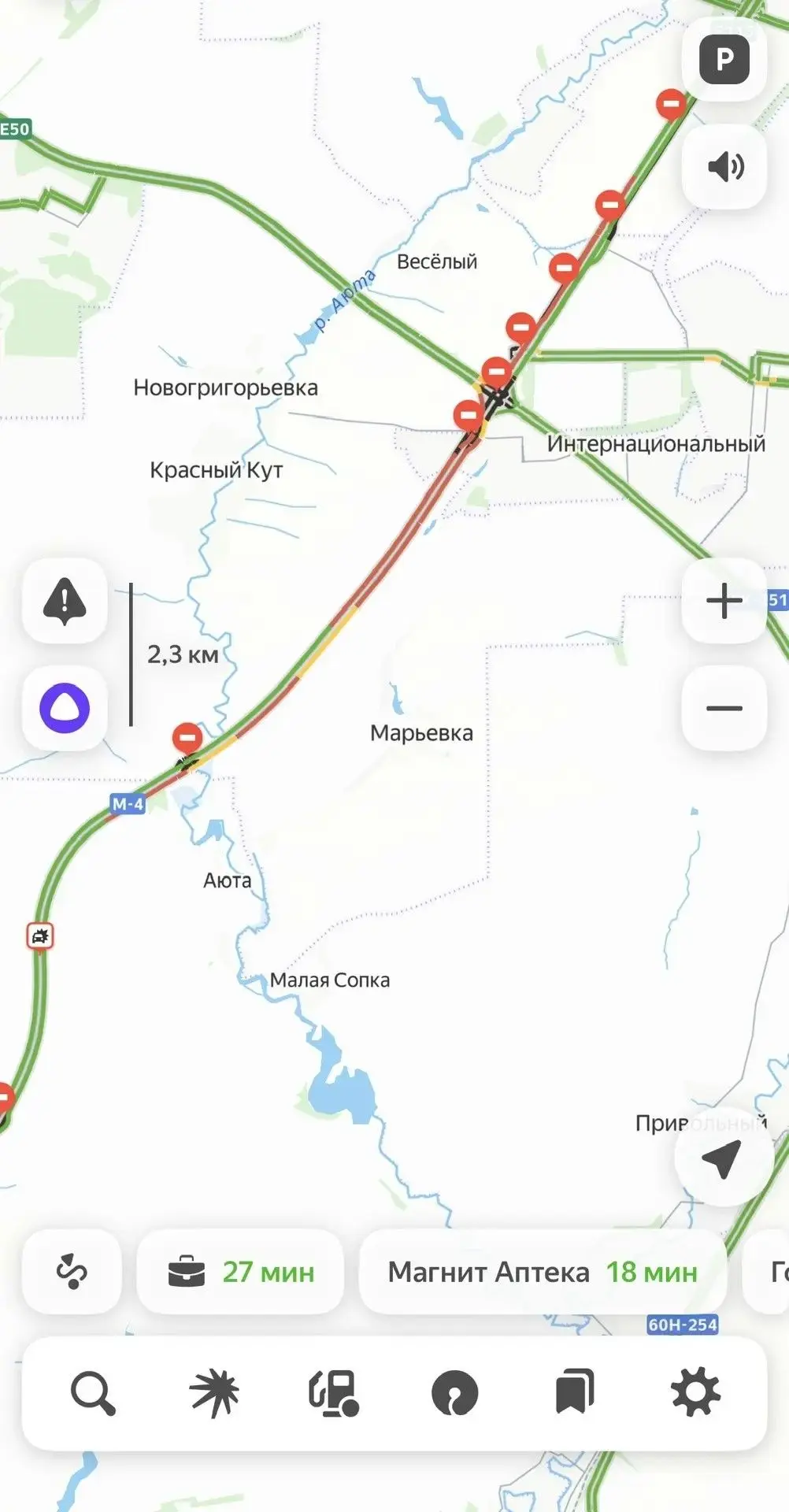Toggle the sound speaker button
This screenshot has width=789, height=1512.
pos(724,166)
